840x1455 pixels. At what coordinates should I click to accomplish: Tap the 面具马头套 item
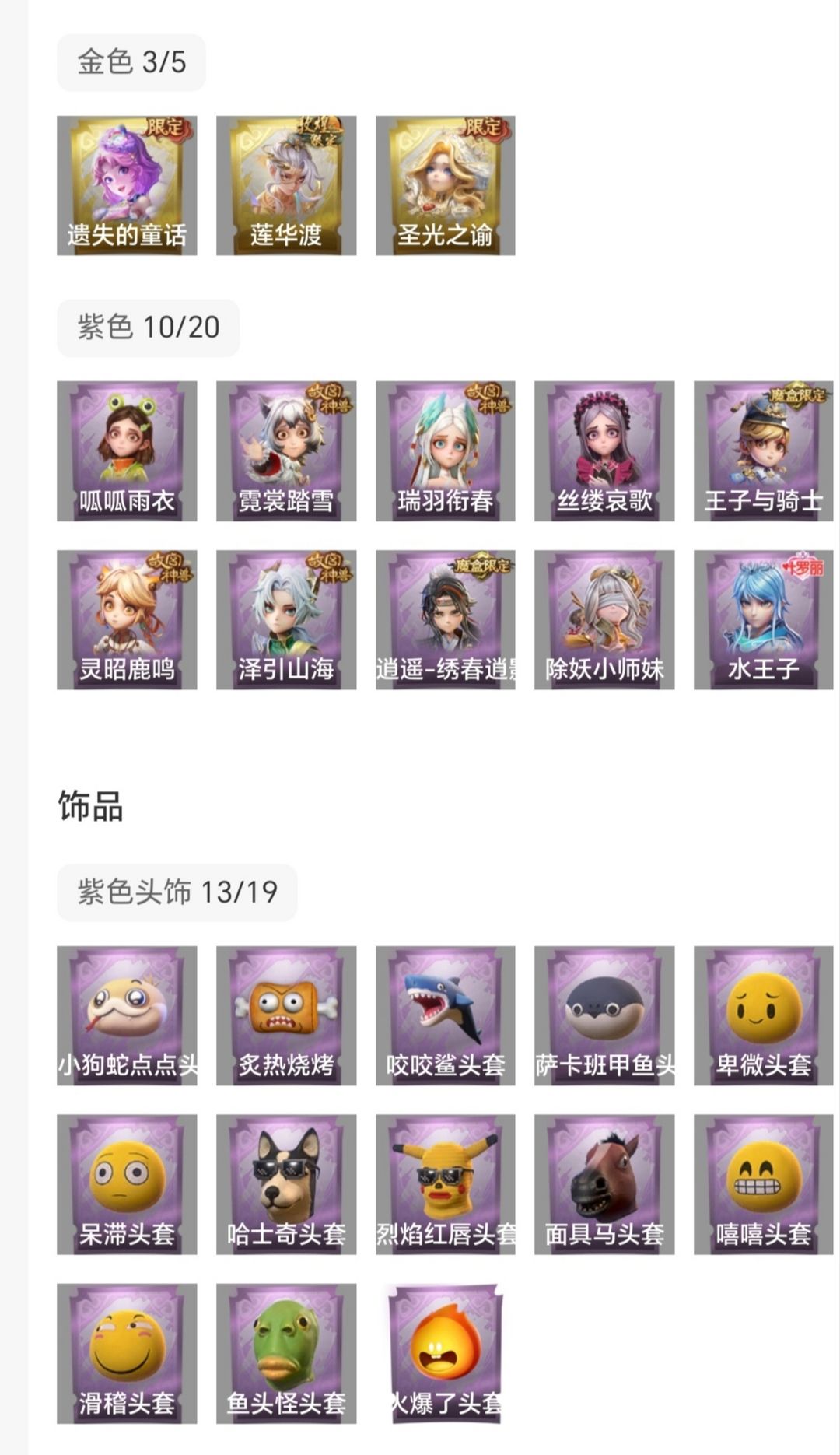(604, 1184)
